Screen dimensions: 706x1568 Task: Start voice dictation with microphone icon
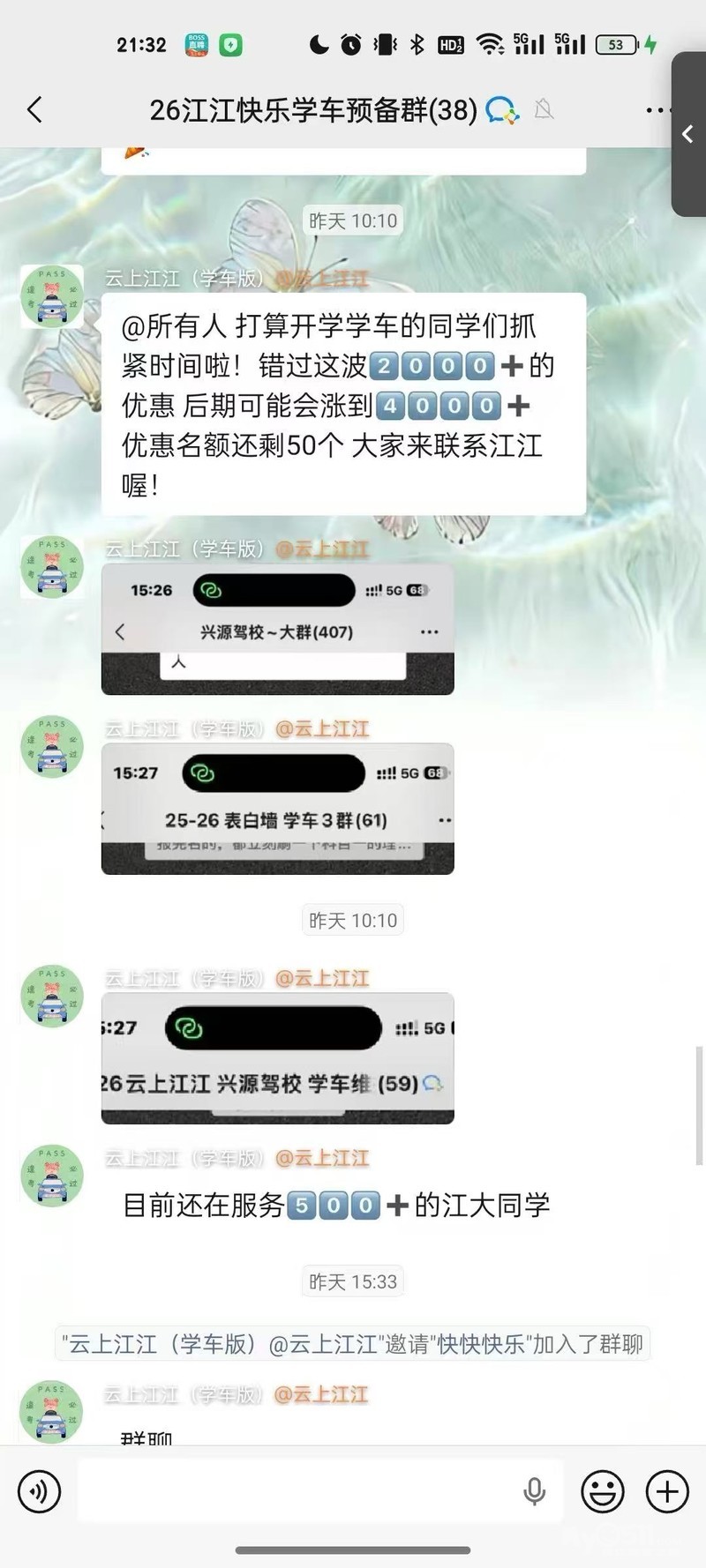pyautogui.click(x=534, y=1491)
